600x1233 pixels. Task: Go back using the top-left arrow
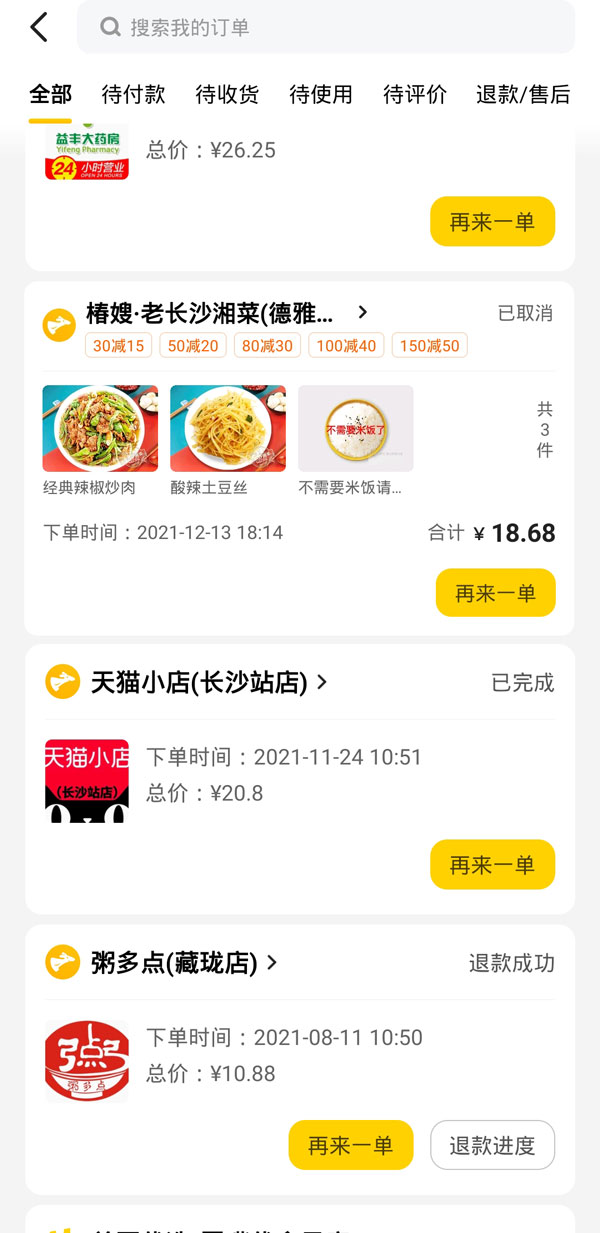click(39, 27)
